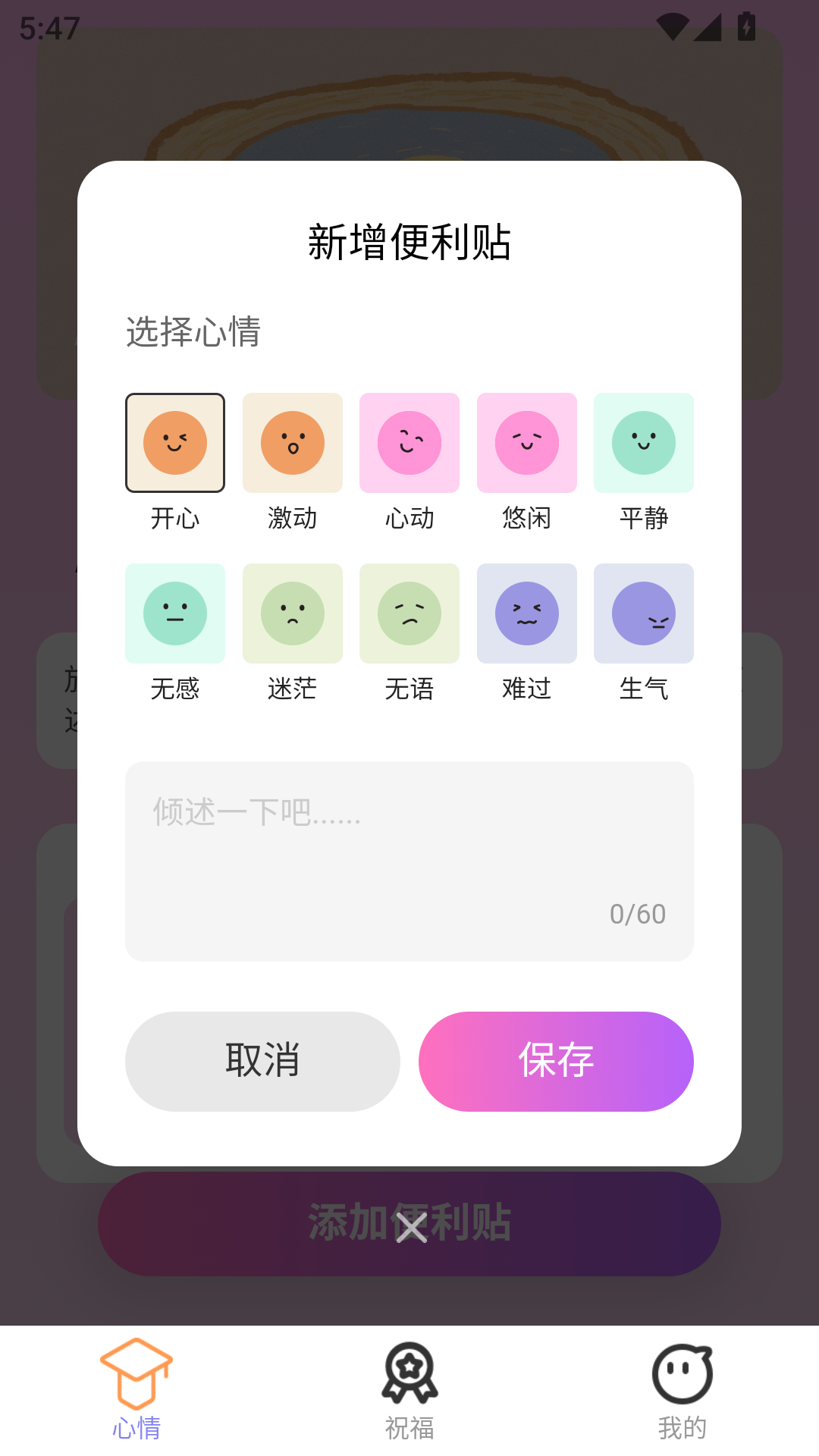
Task: Tap the battery icon in status bar
Action: [x=745, y=27]
